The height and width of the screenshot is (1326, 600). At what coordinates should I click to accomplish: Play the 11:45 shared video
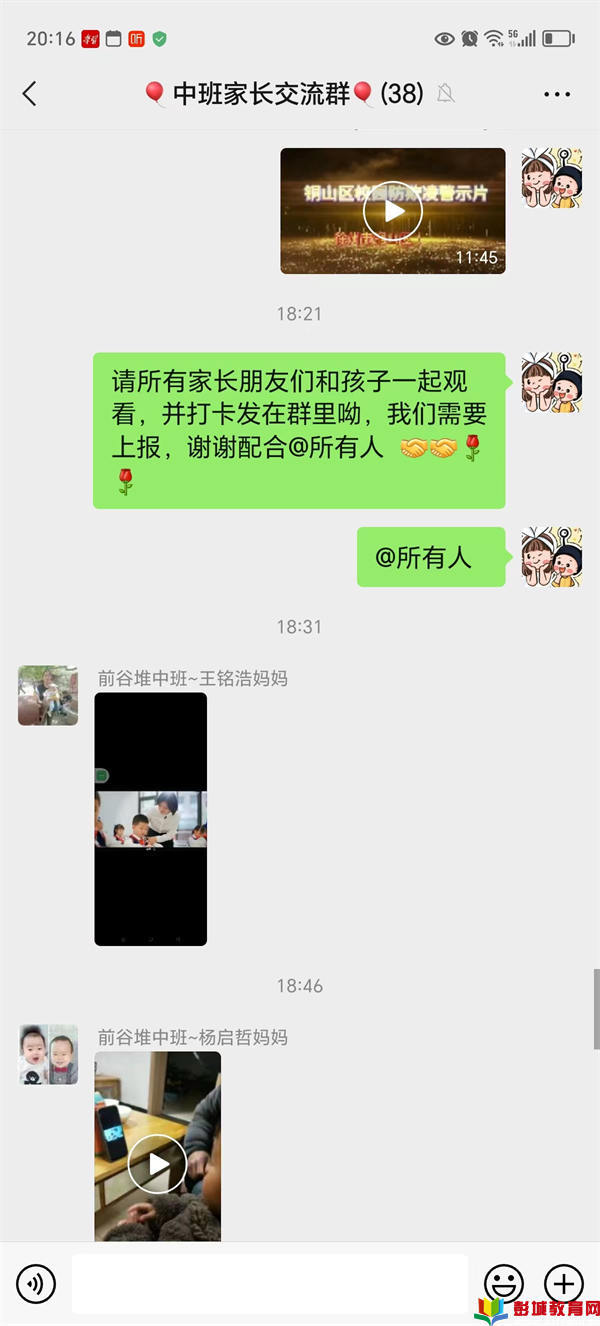(x=393, y=211)
